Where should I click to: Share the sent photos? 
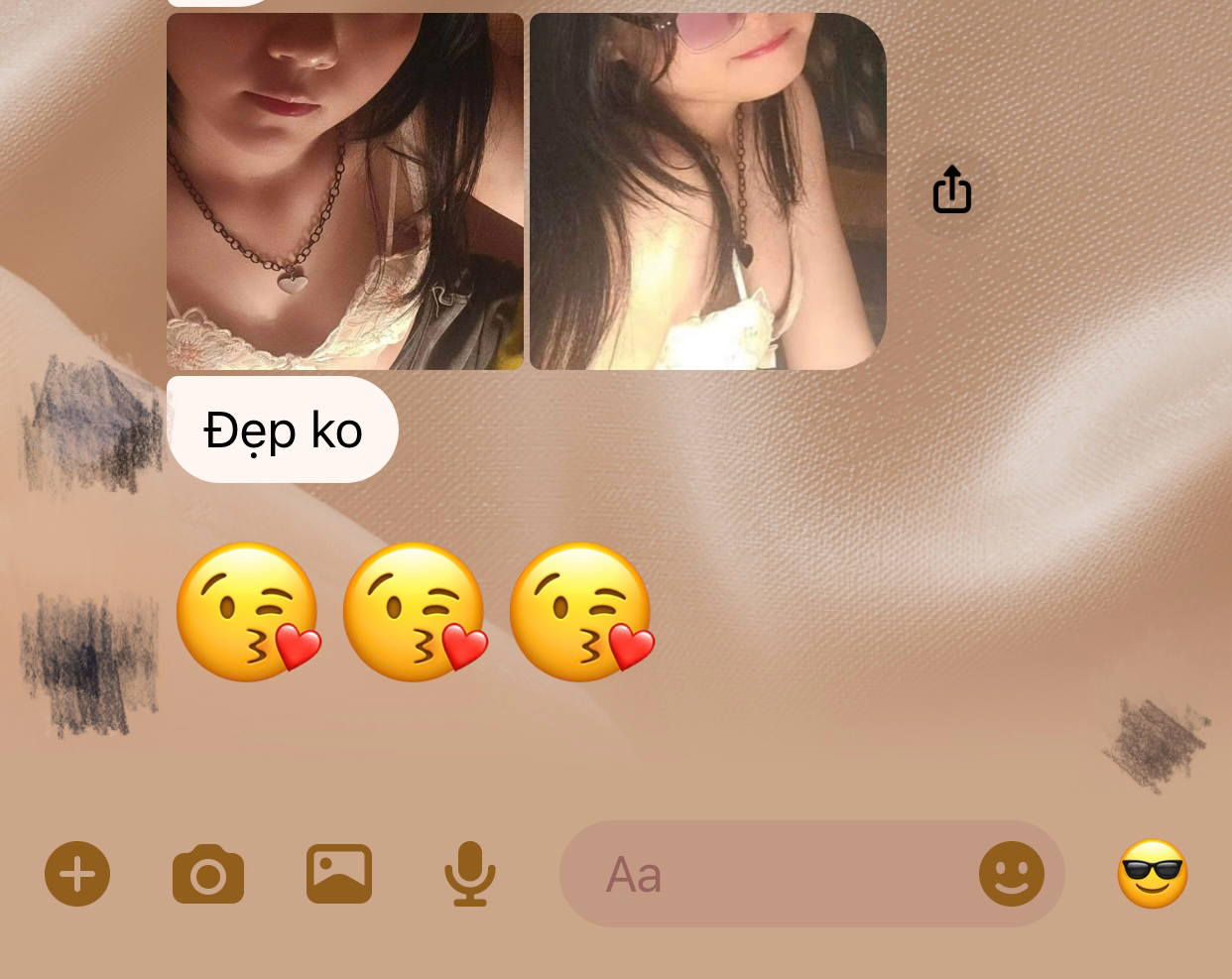point(951,190)
